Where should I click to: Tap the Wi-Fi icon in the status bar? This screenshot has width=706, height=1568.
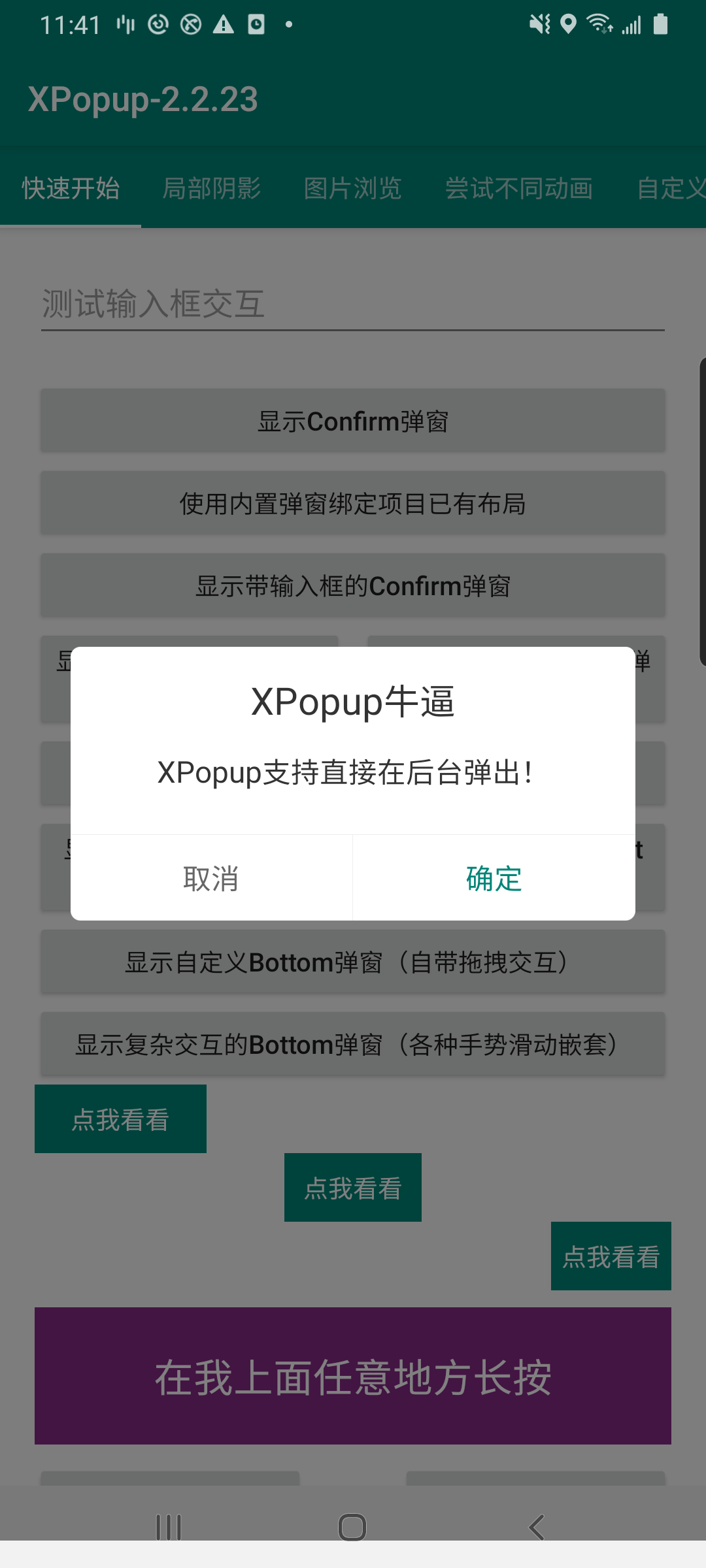point(599,24)
